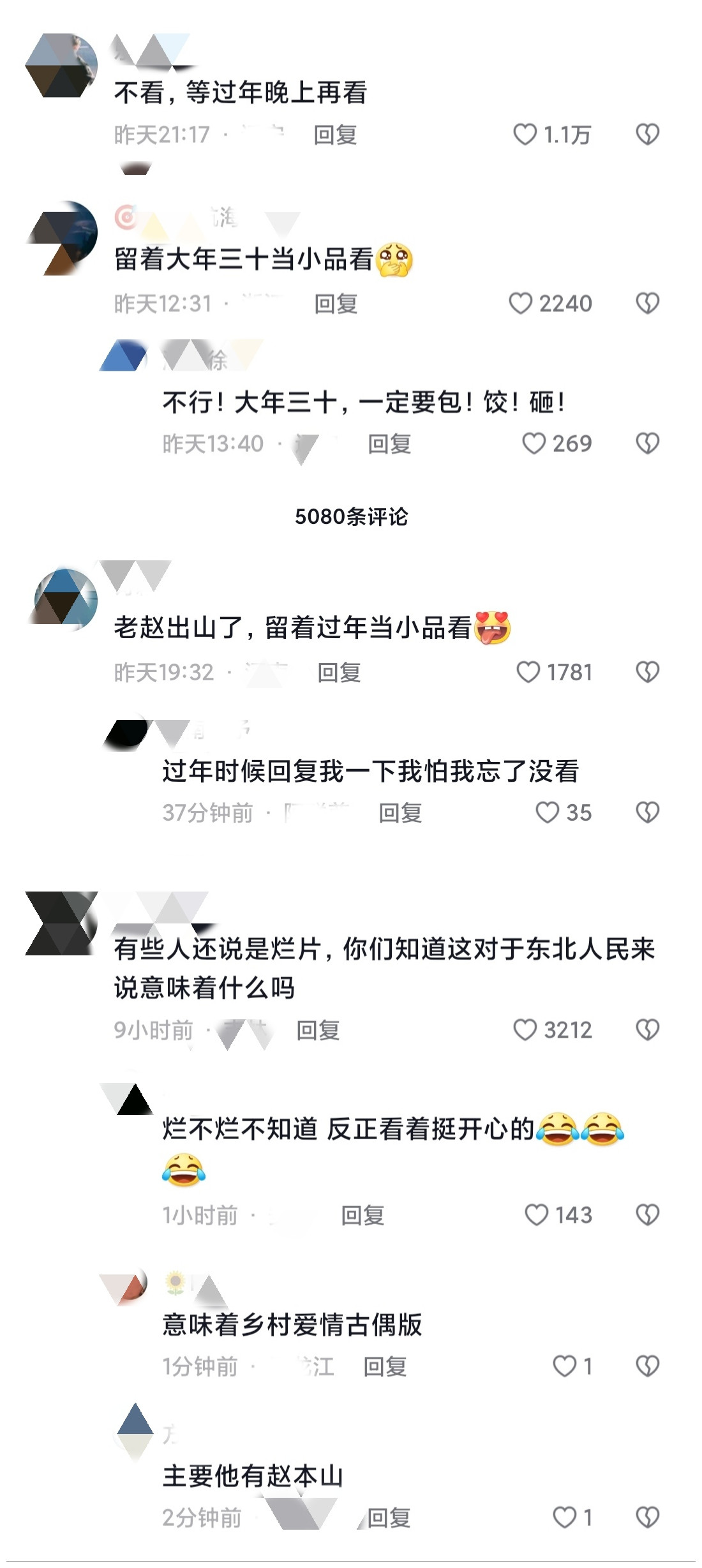This screenshot has width=702, height=1568.
Task: Like the comment "不看，等过年晚上再看"
Action: (525, 135)
